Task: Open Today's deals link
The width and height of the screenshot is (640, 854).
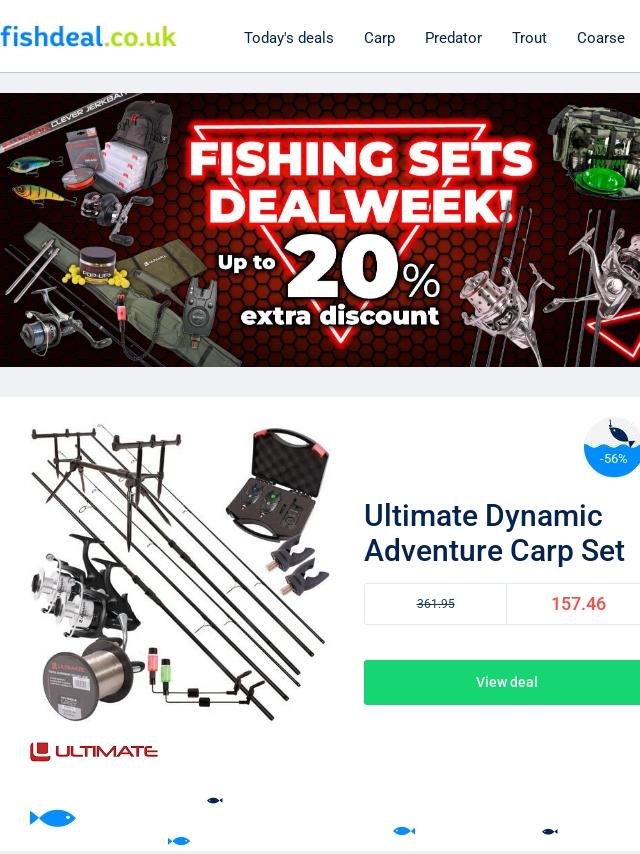Action: [289, 38]
